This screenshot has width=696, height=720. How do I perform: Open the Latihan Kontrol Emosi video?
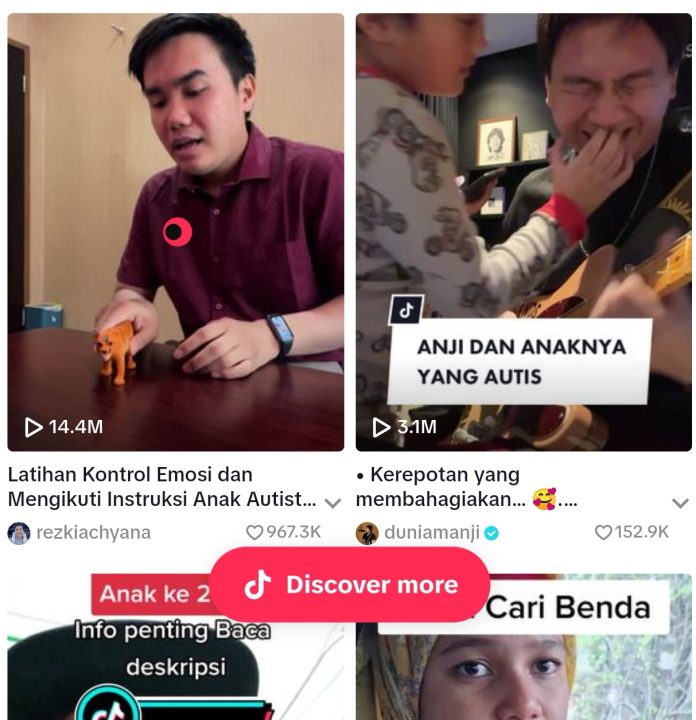(x=175, y=232)
